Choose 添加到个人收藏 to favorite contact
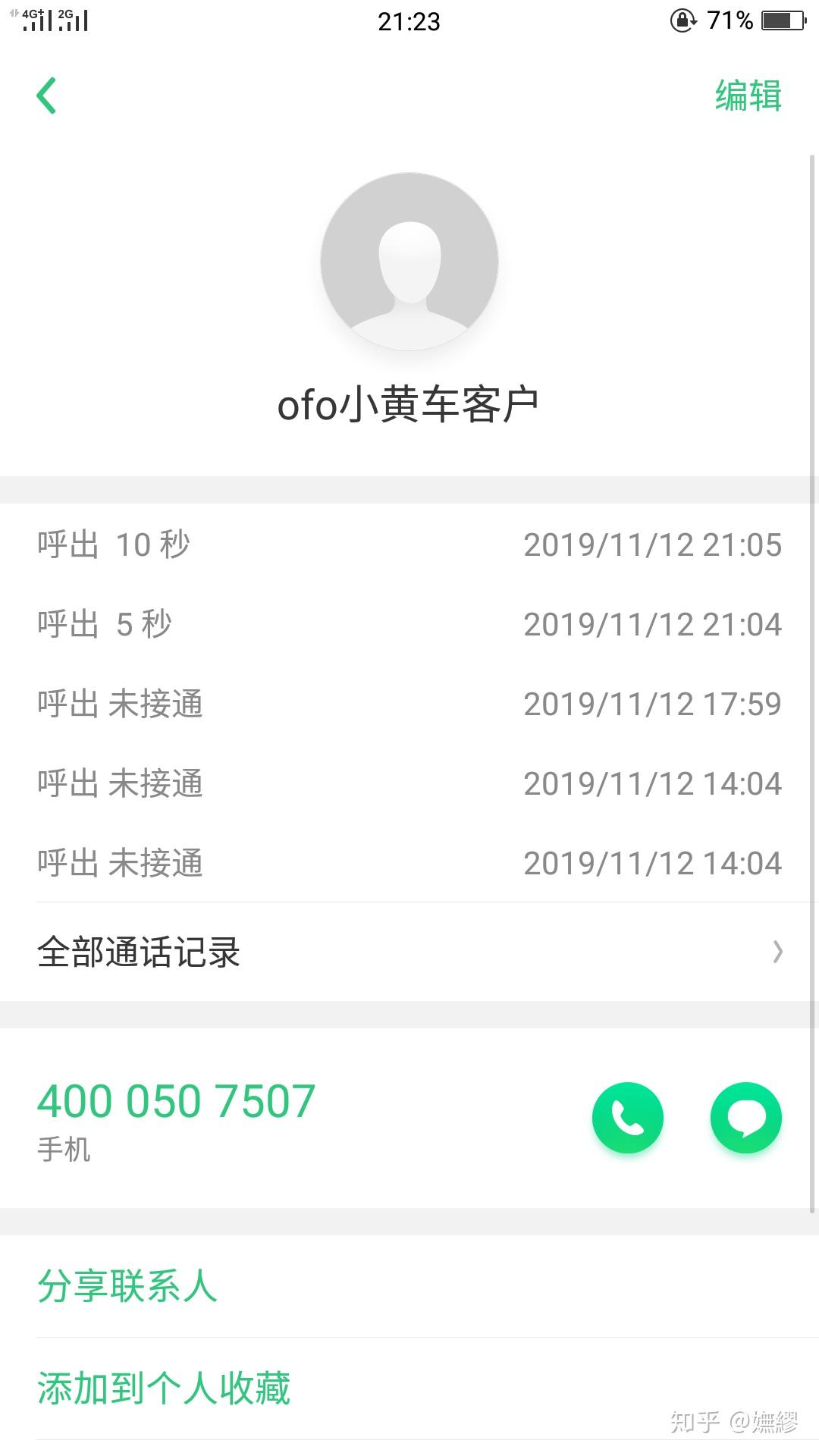 pos(164,1389)
